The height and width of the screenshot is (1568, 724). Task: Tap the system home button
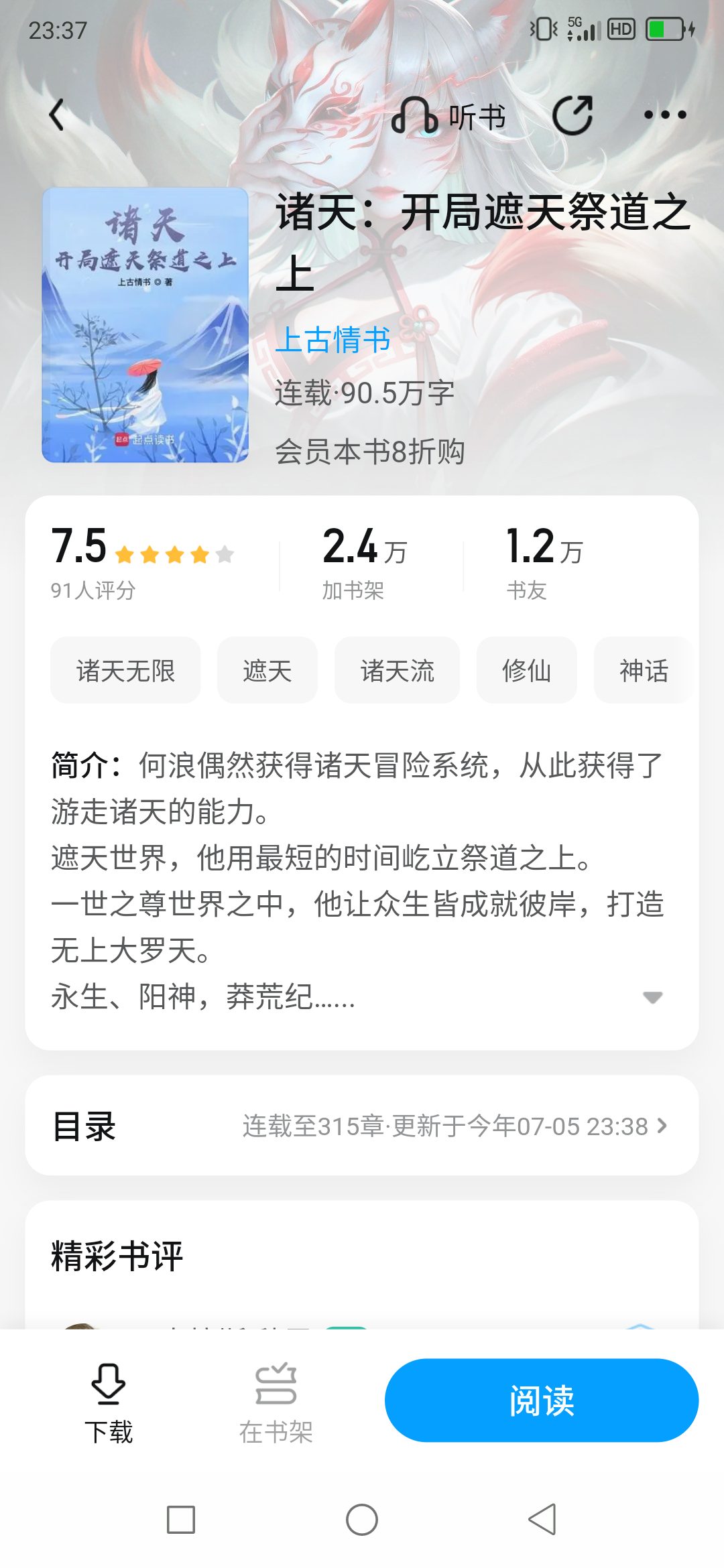pyautogui.click(x=362, y=1520)
